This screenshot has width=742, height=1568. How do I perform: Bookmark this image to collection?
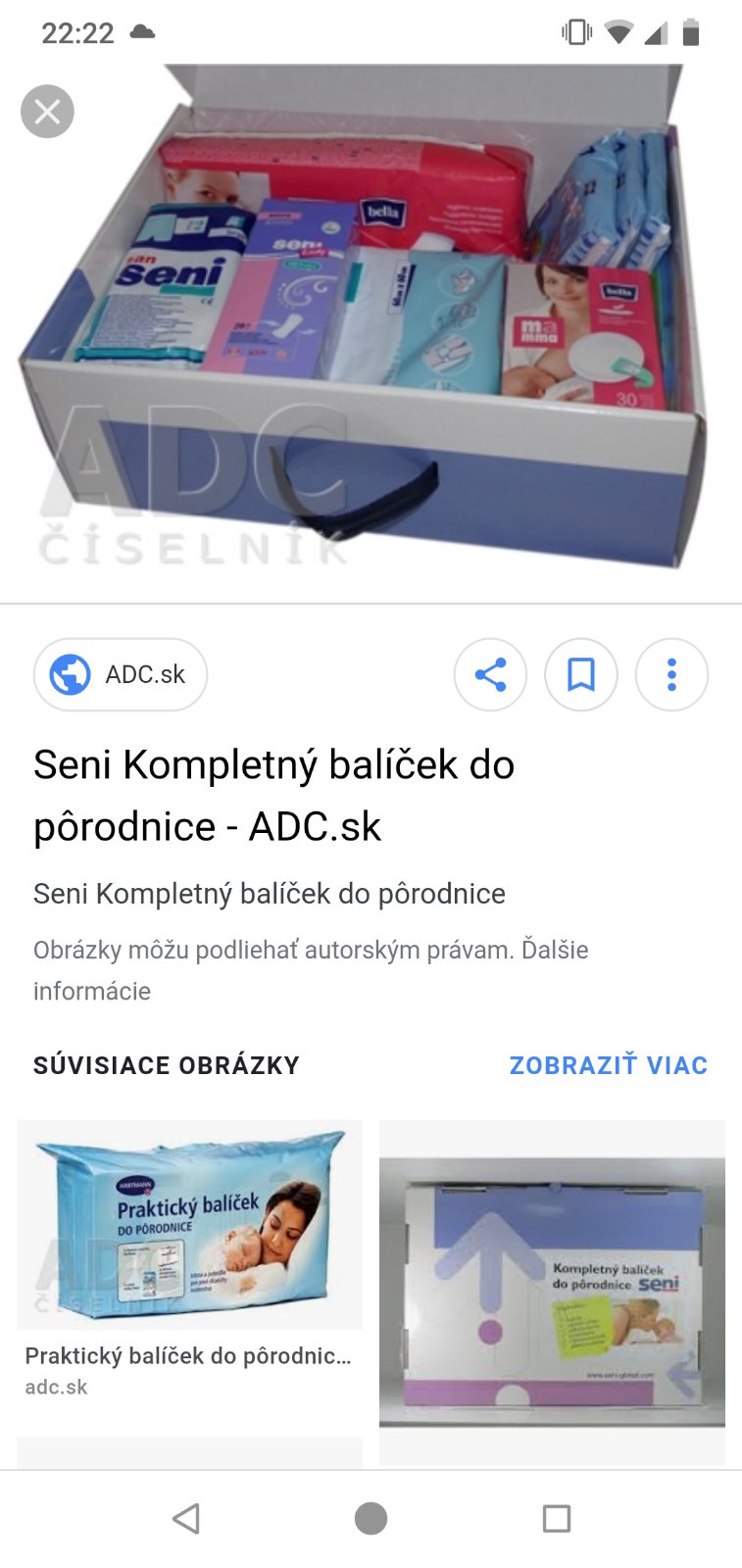point(581,674)
